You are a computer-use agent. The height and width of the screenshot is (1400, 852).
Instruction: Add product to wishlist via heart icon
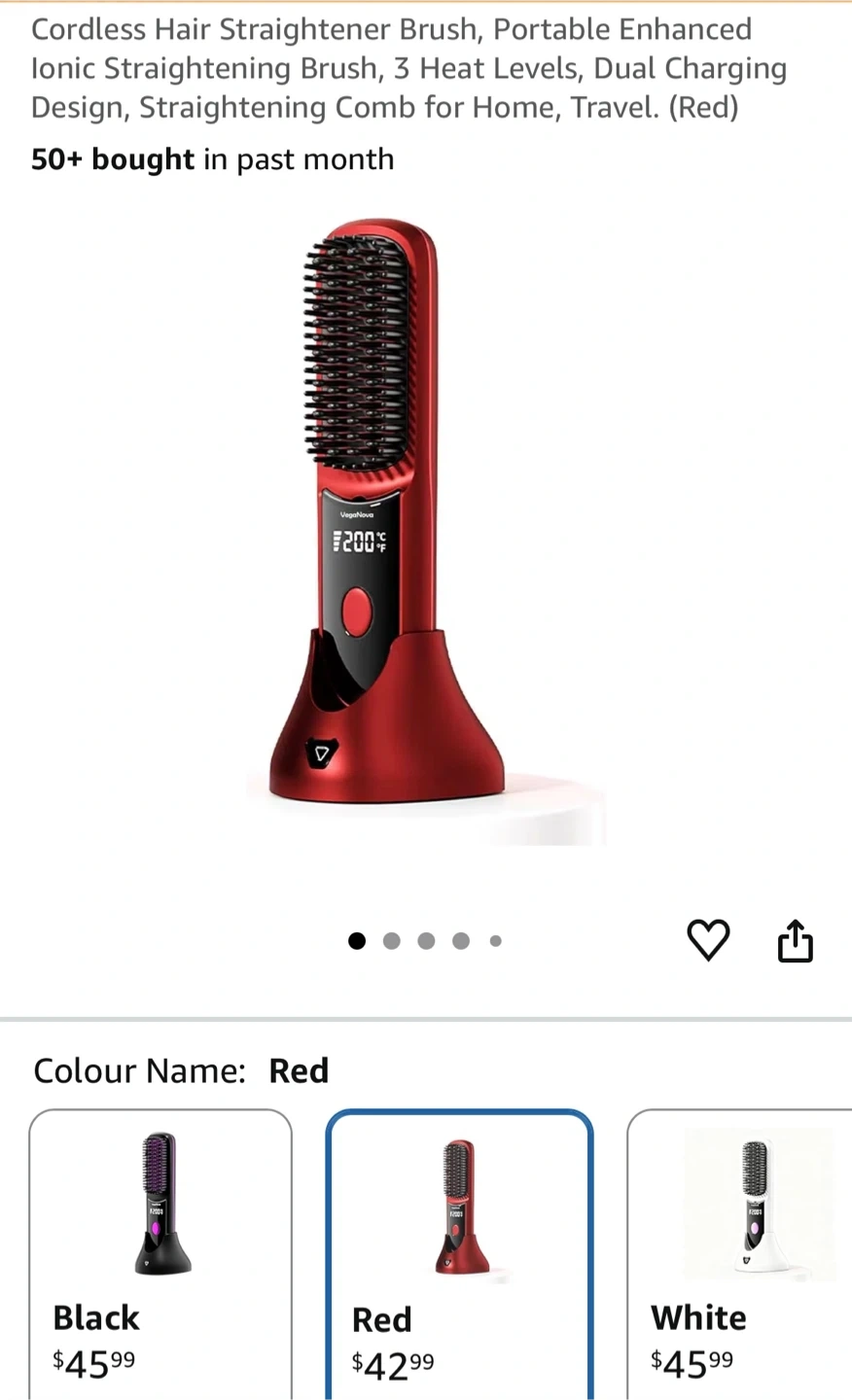708,940
